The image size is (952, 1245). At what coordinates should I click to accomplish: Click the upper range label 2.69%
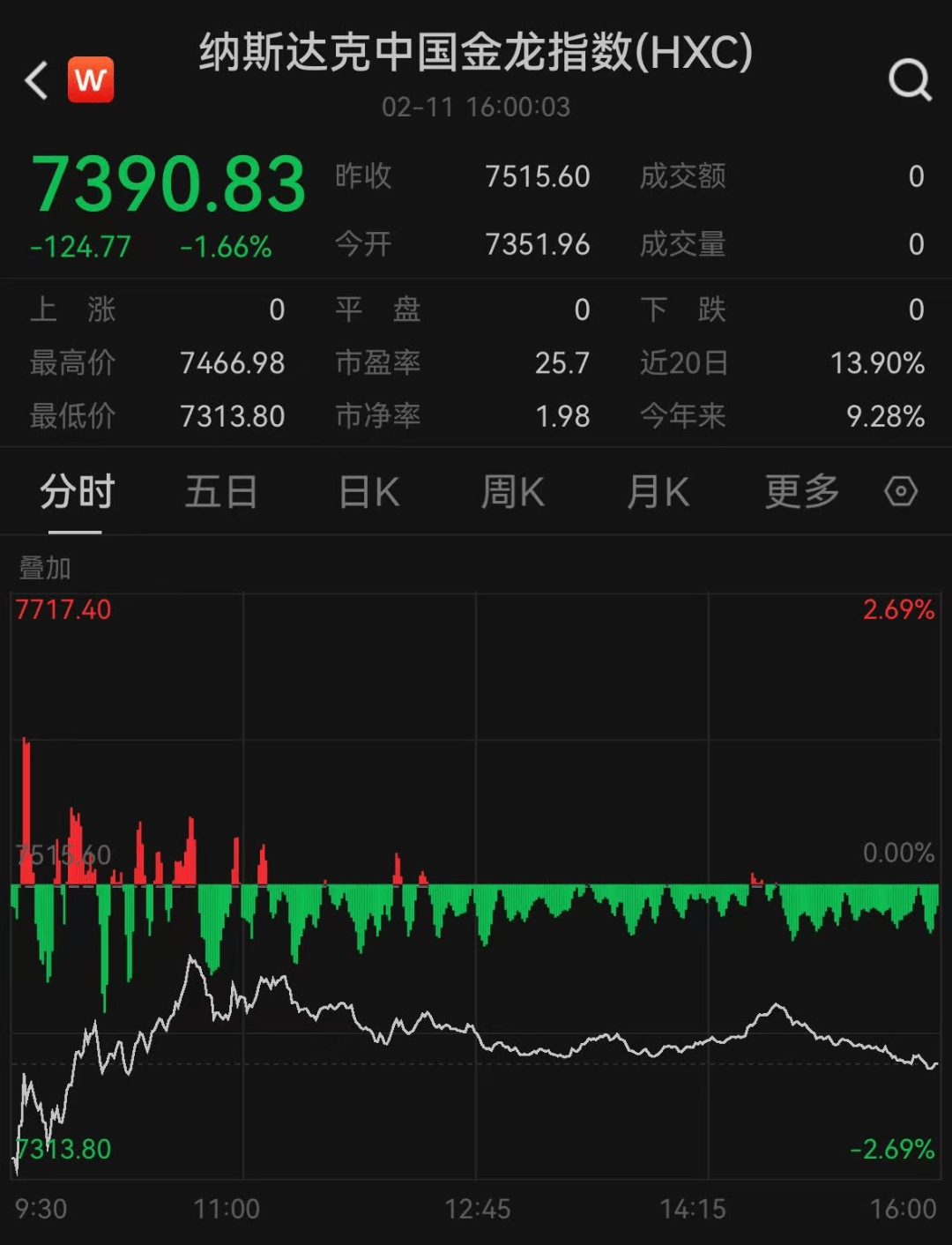pyautogui.click(x=897, y=608)
